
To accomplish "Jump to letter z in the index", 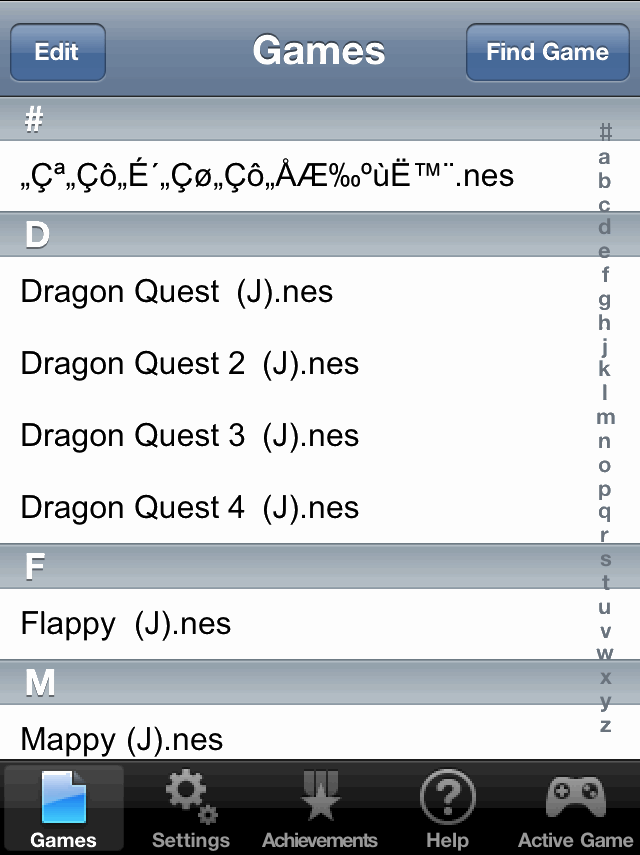I will [x=605, y=725].
